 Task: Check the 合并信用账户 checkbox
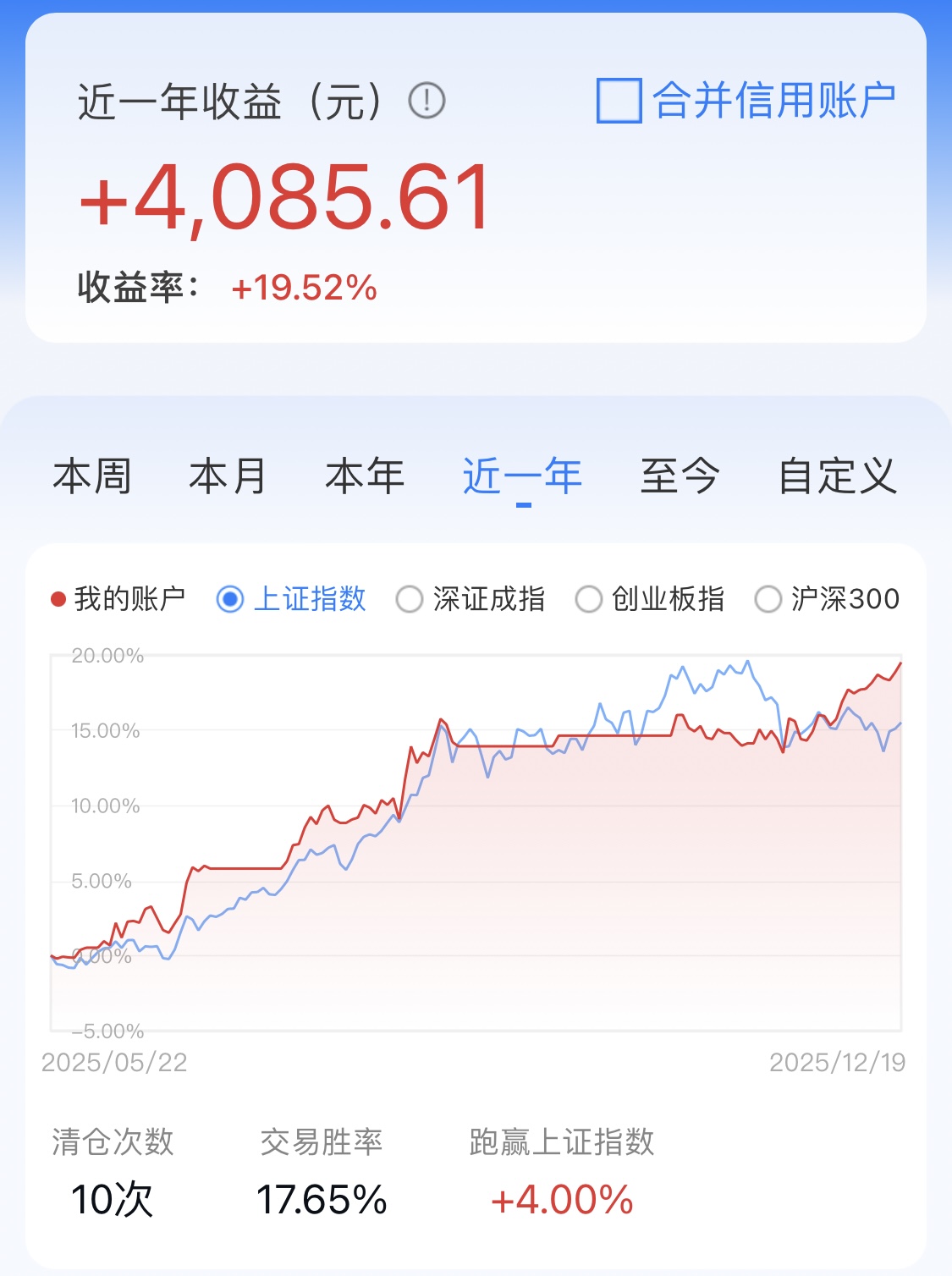619,101
